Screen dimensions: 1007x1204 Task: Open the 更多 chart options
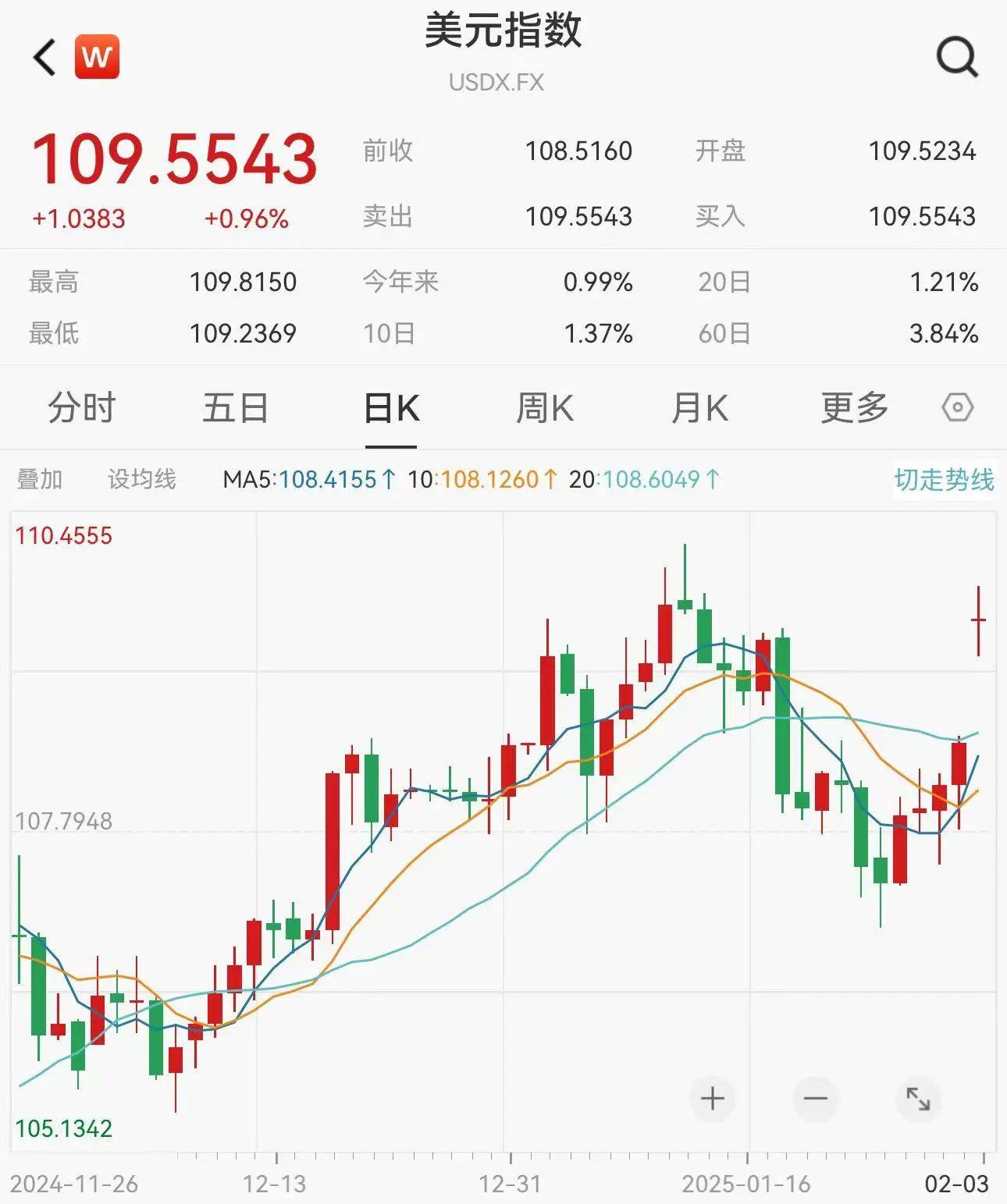tap(855, 408)
